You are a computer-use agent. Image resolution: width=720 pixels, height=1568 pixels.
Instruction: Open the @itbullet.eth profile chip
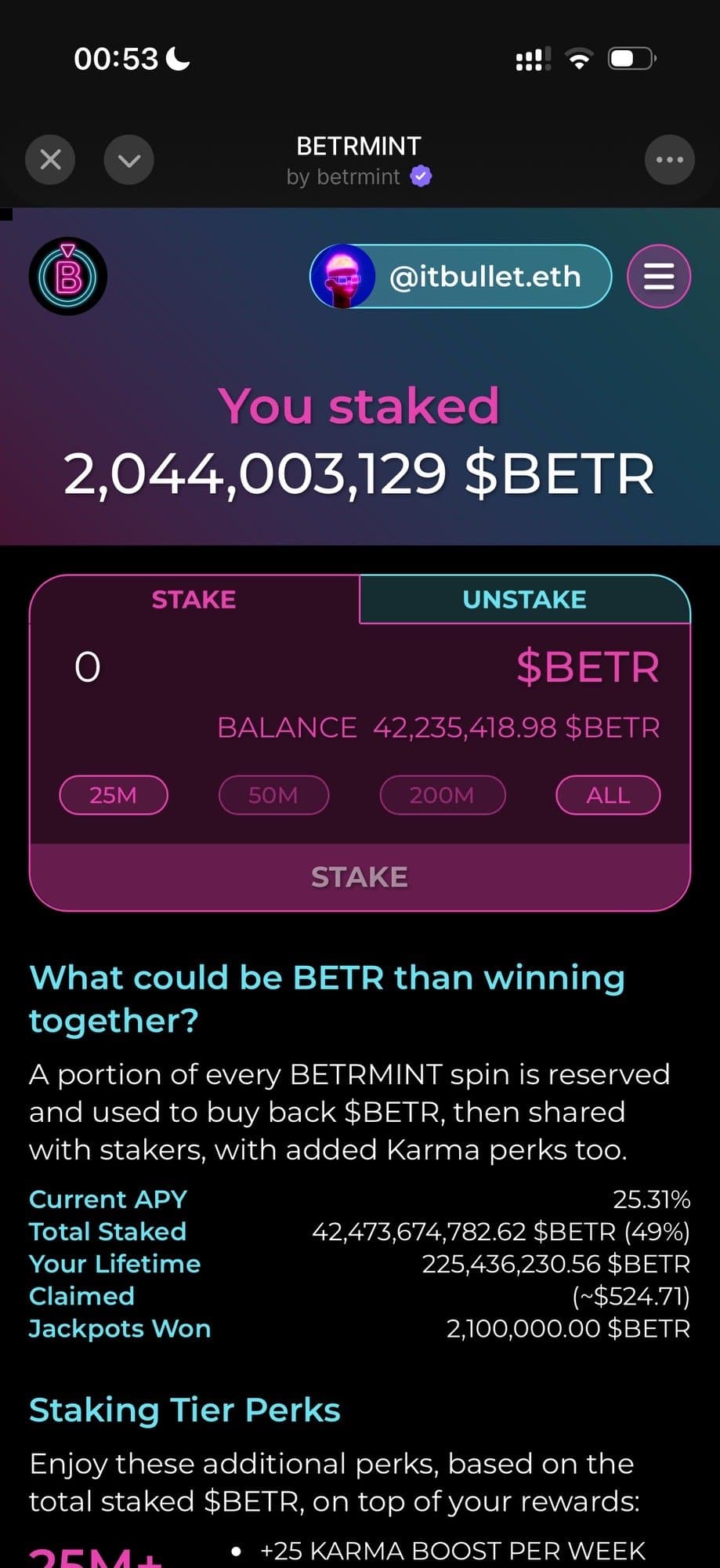[461, 277]
